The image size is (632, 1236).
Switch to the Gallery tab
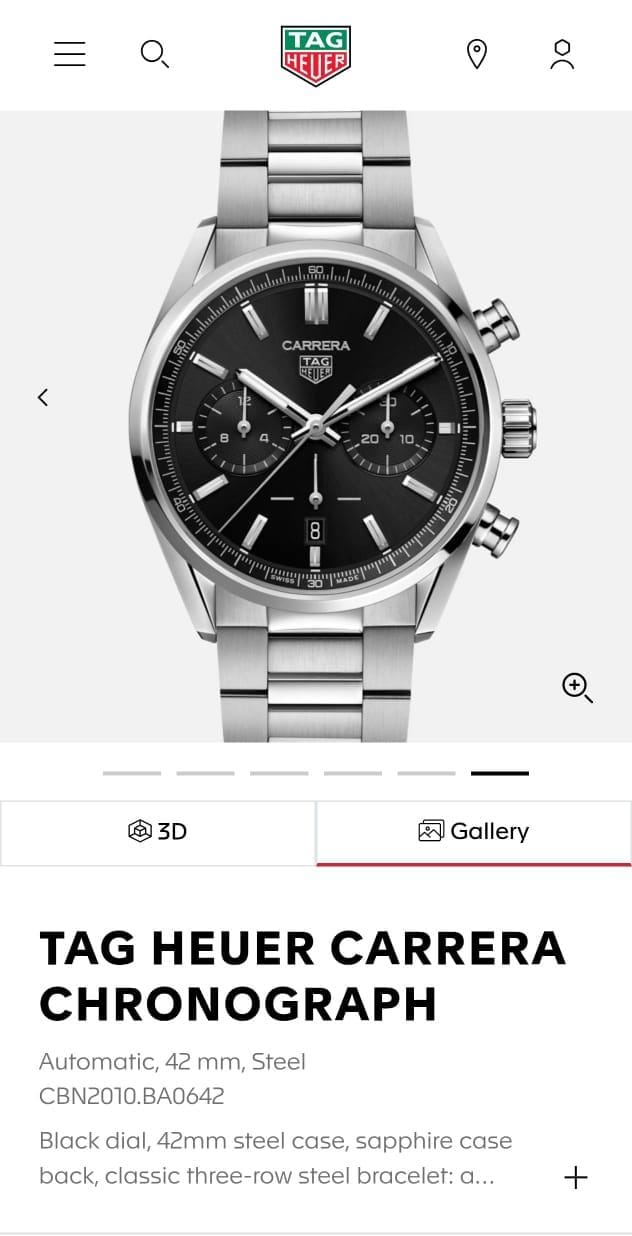click(x=474, y=831)
